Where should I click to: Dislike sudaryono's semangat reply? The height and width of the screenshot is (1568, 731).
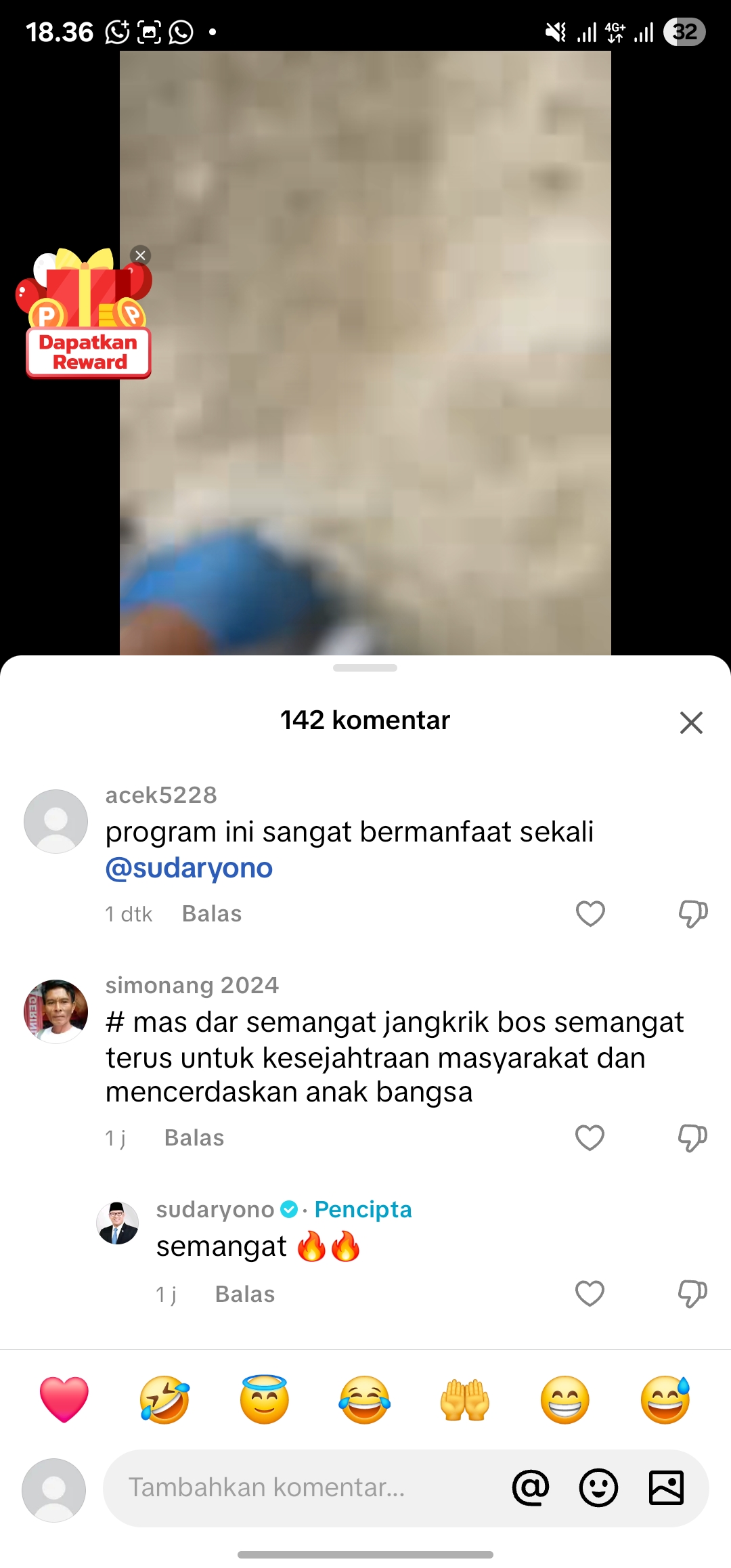click(692, 1293)
